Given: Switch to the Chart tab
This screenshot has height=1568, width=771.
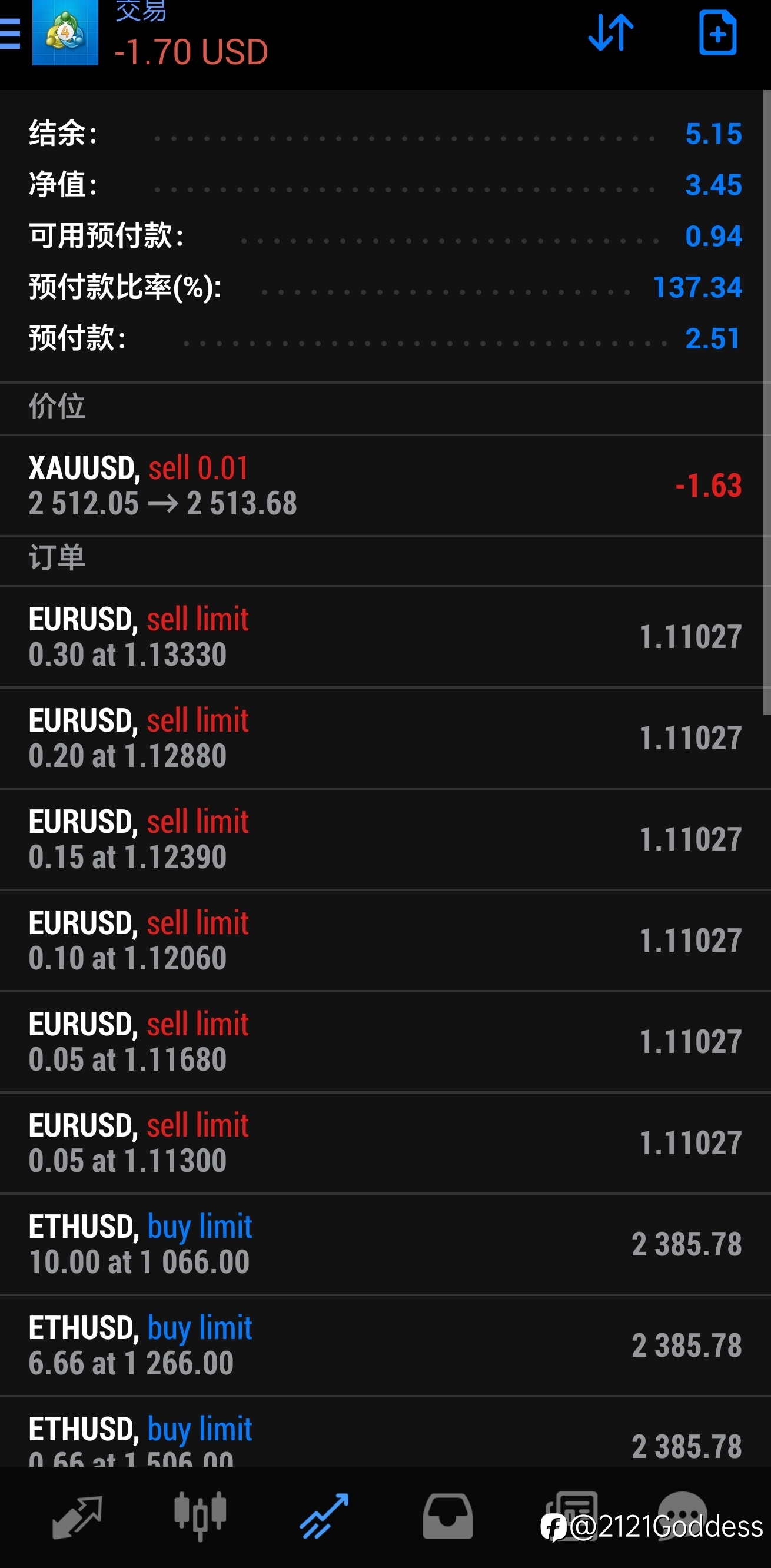Looking at the screenshot, I should pos(200,1516).
